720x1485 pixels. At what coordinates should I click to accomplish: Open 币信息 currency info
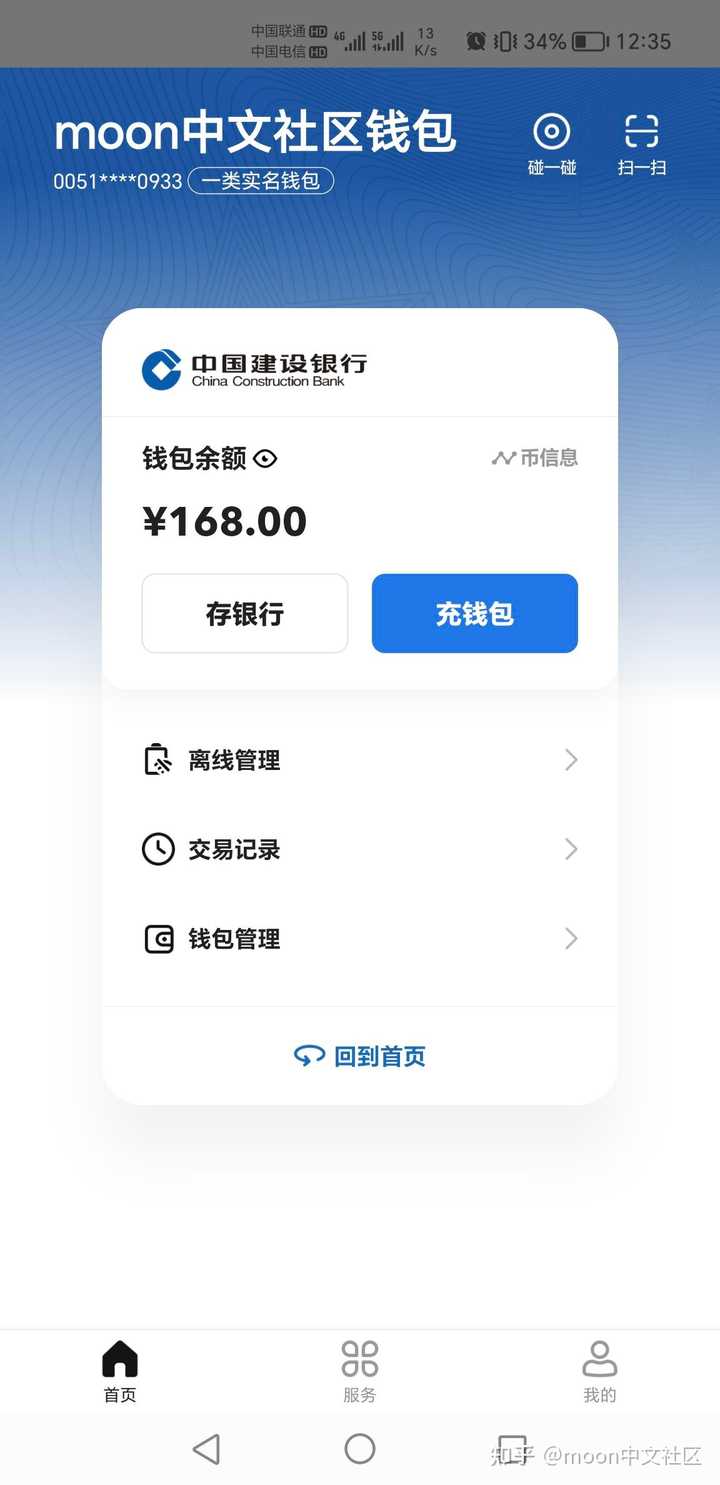[535, 458]
